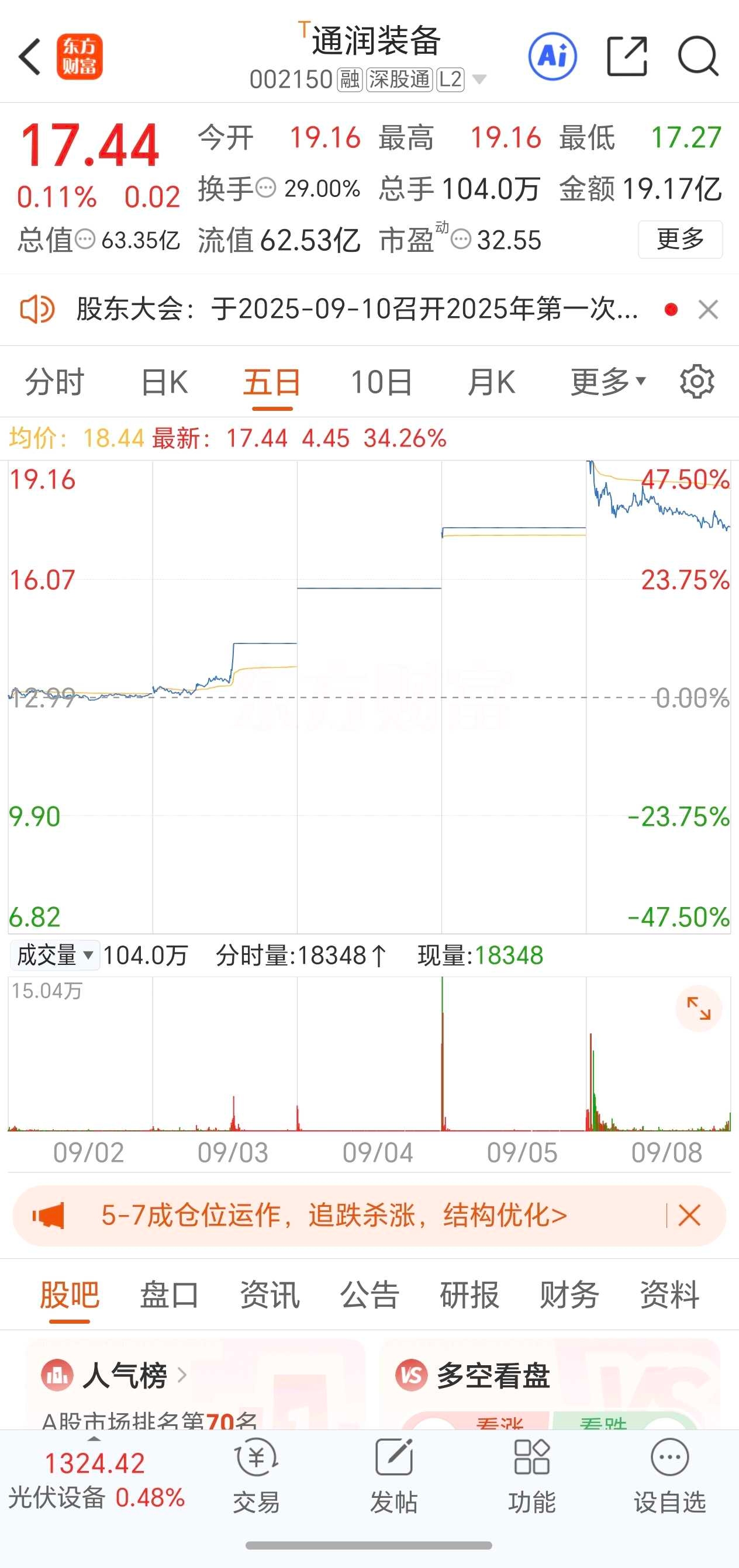Open chart settings gear
The image size is (739, 1568).
click(697, 382)
